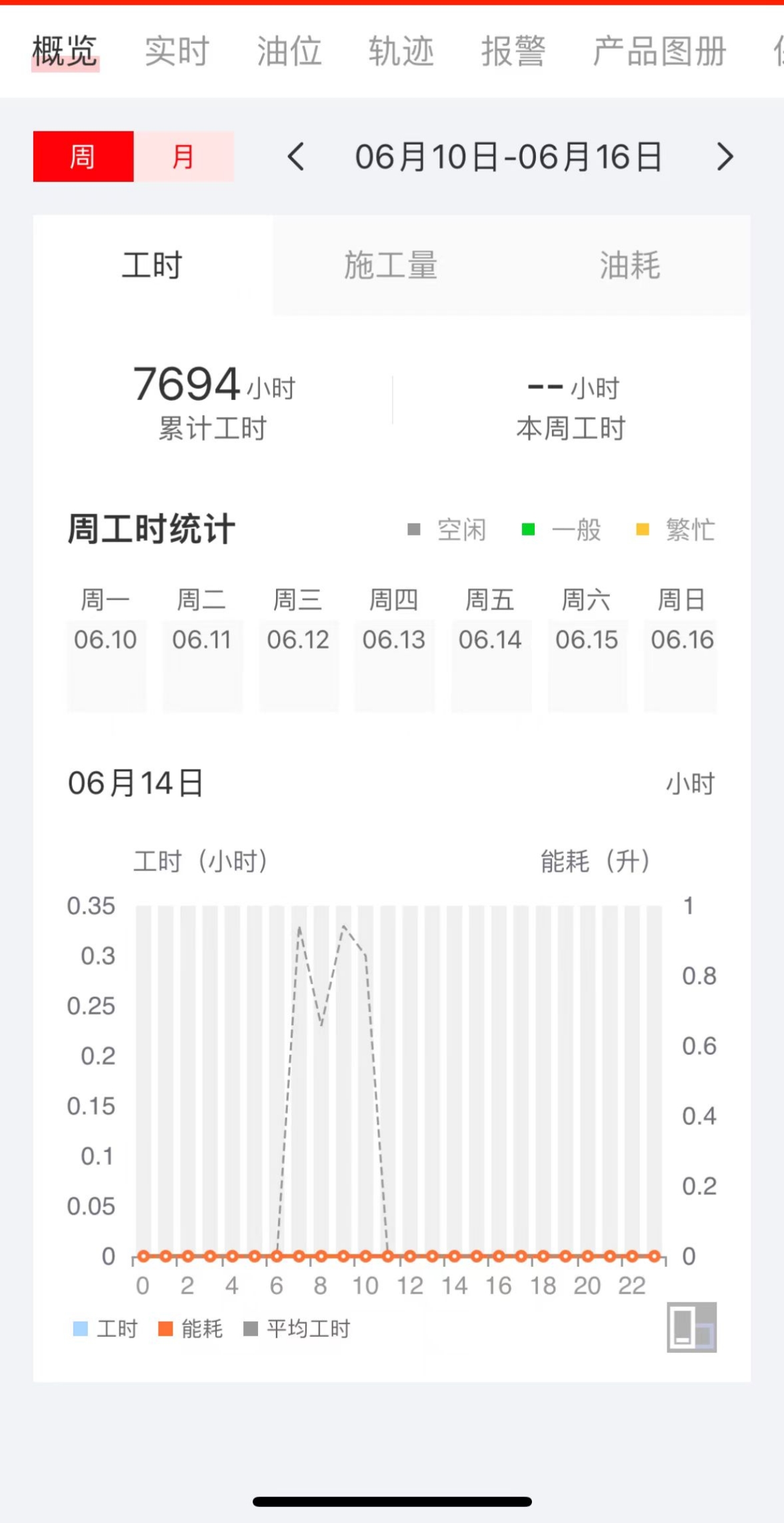Viewport: 784px width, 1523px height.
Task: Toggle the 能耗 series in the chart legend
Action: click(191, 1329)
